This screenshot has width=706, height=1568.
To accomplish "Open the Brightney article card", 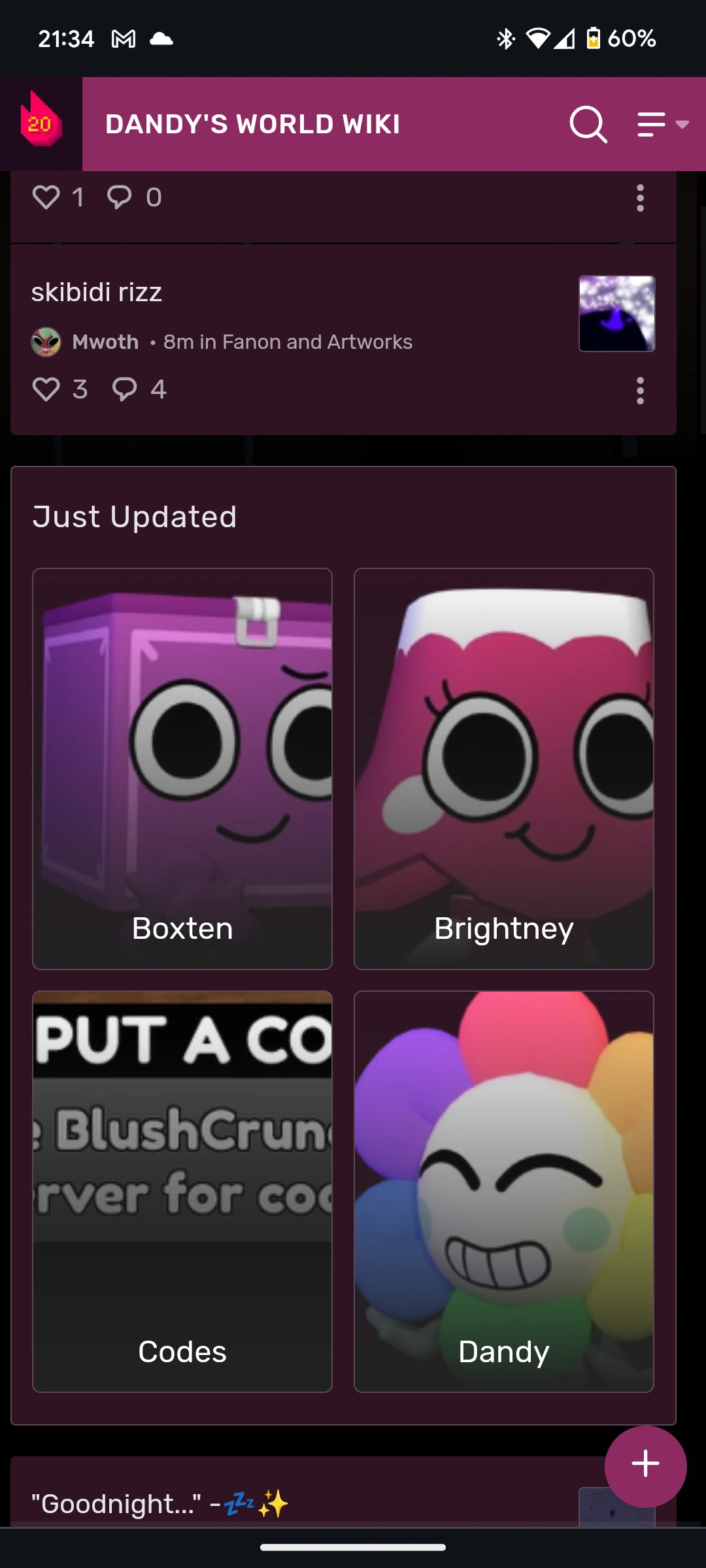I will tap(503, 768).
